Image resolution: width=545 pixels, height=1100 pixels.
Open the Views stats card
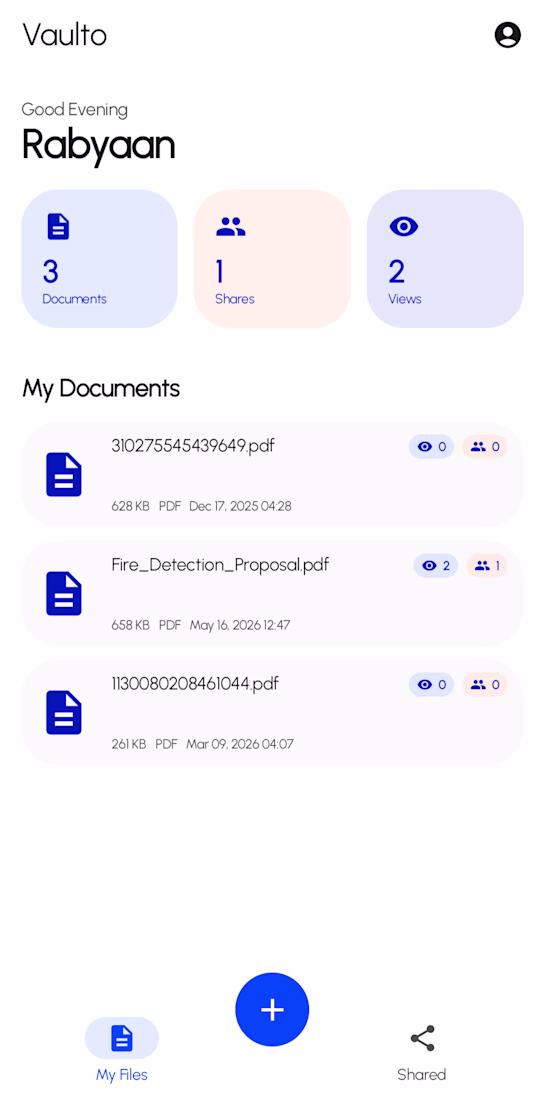445,258
